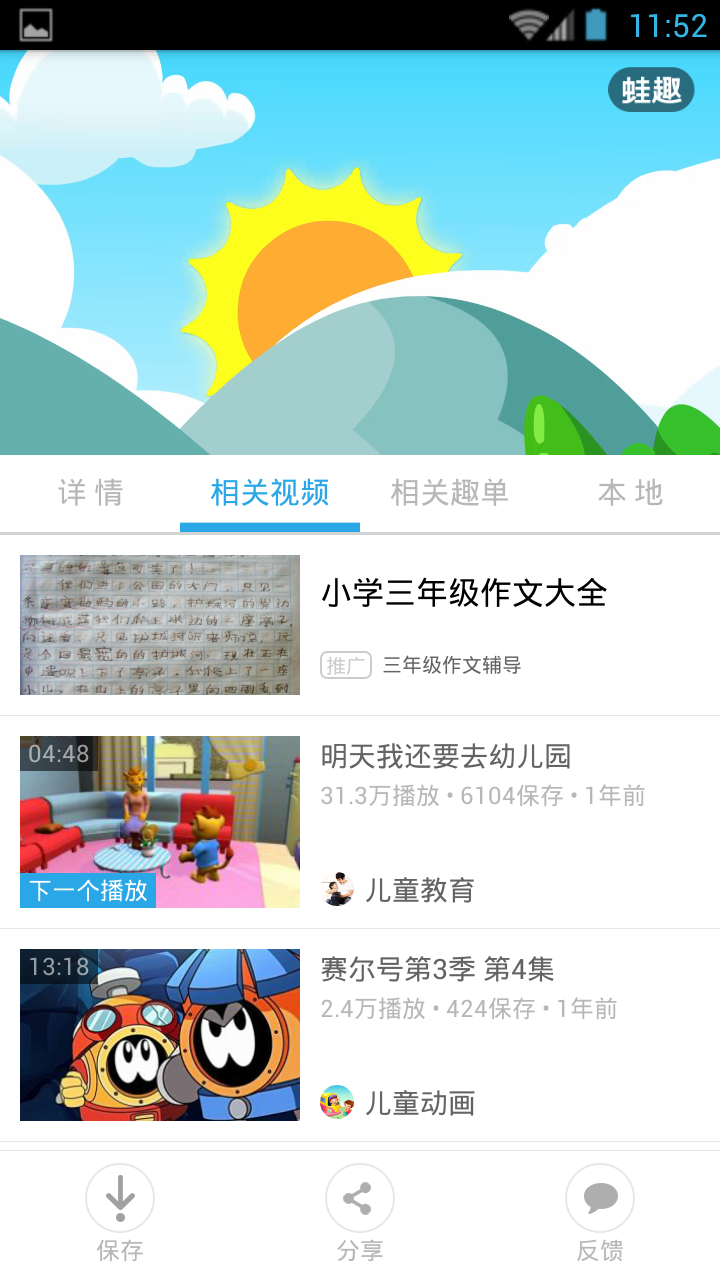
Task: Tap the 反馈 feedback speech bubble icon
Action: click(600, 1197)
